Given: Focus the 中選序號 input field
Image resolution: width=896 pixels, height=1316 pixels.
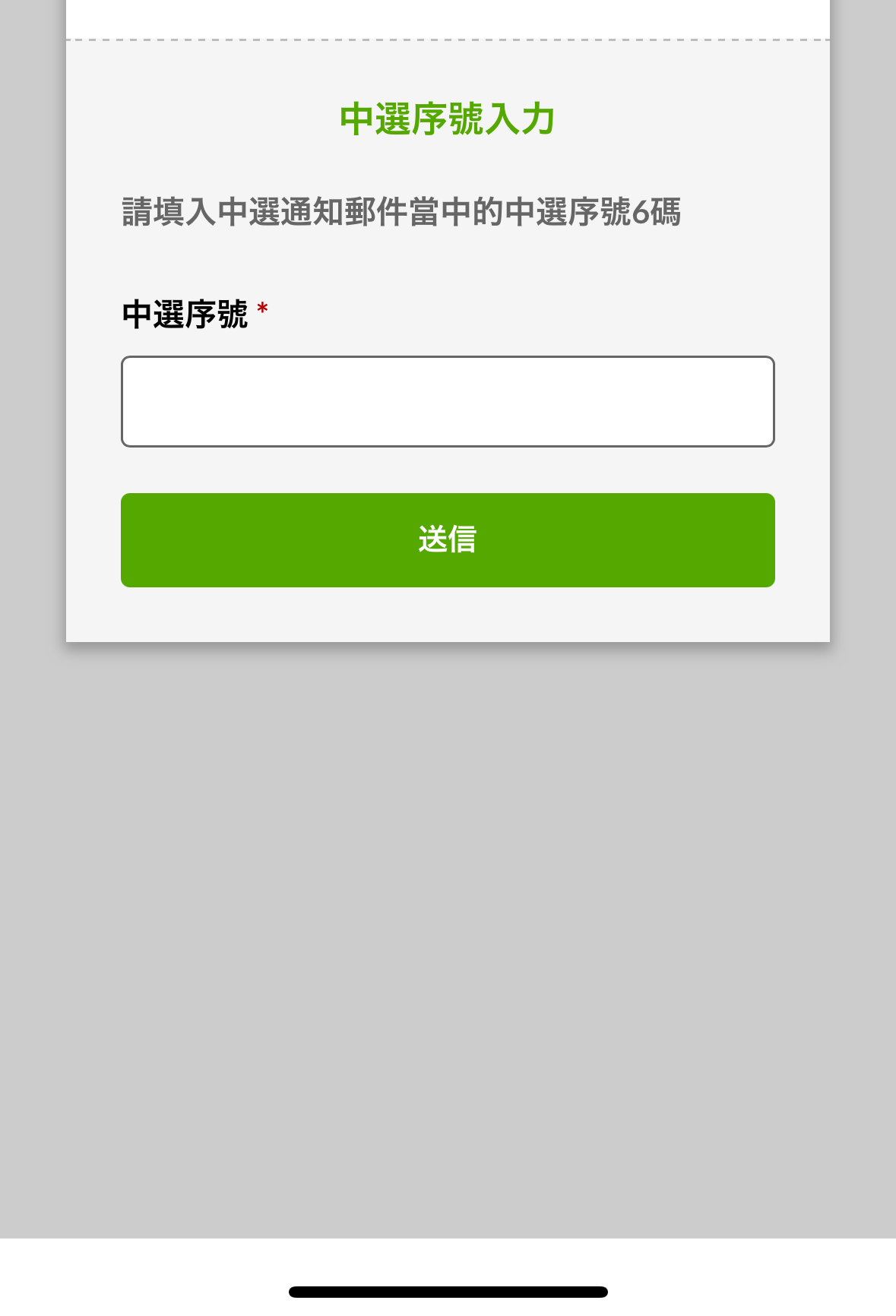Looking at the screenshot, I should coord(448,401).
